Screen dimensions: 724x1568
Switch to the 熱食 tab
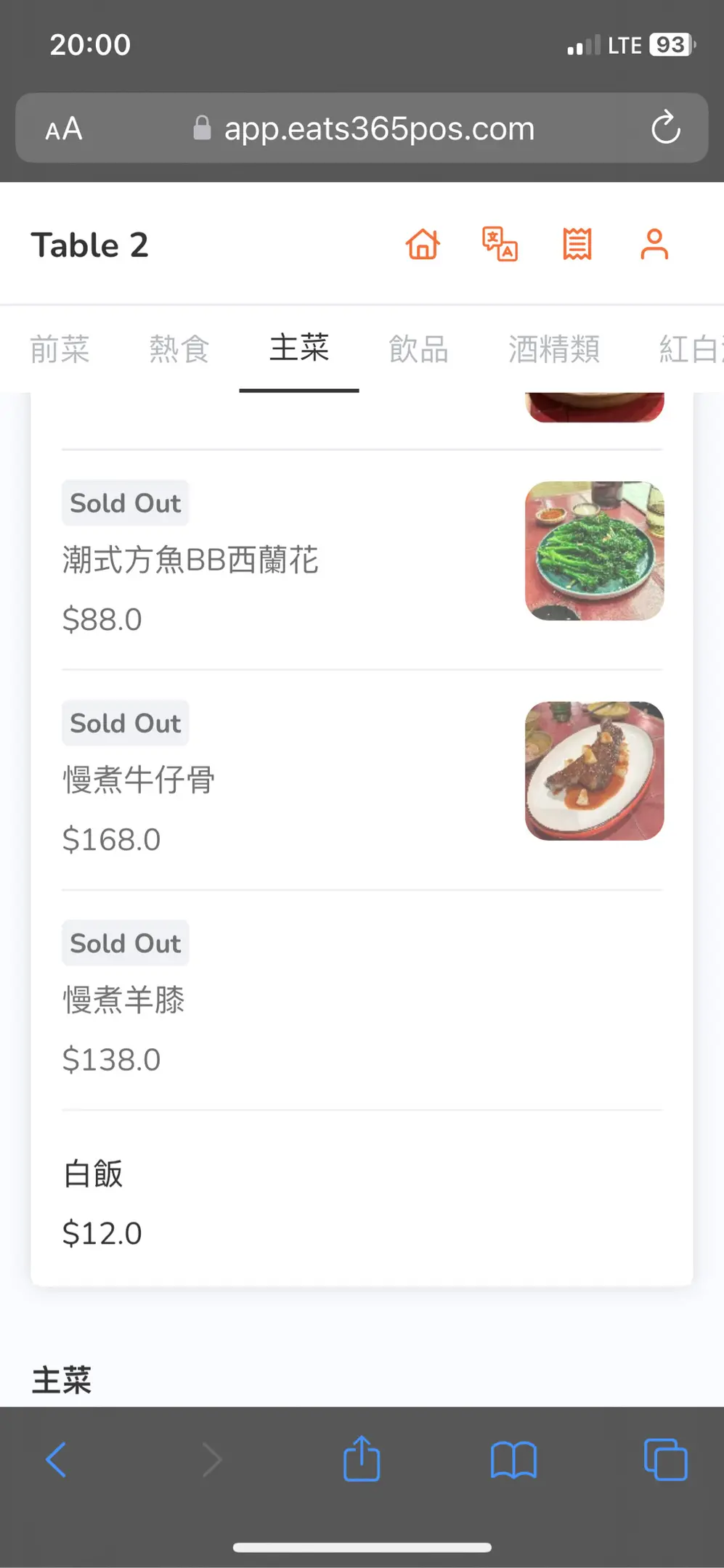(179, 349)
